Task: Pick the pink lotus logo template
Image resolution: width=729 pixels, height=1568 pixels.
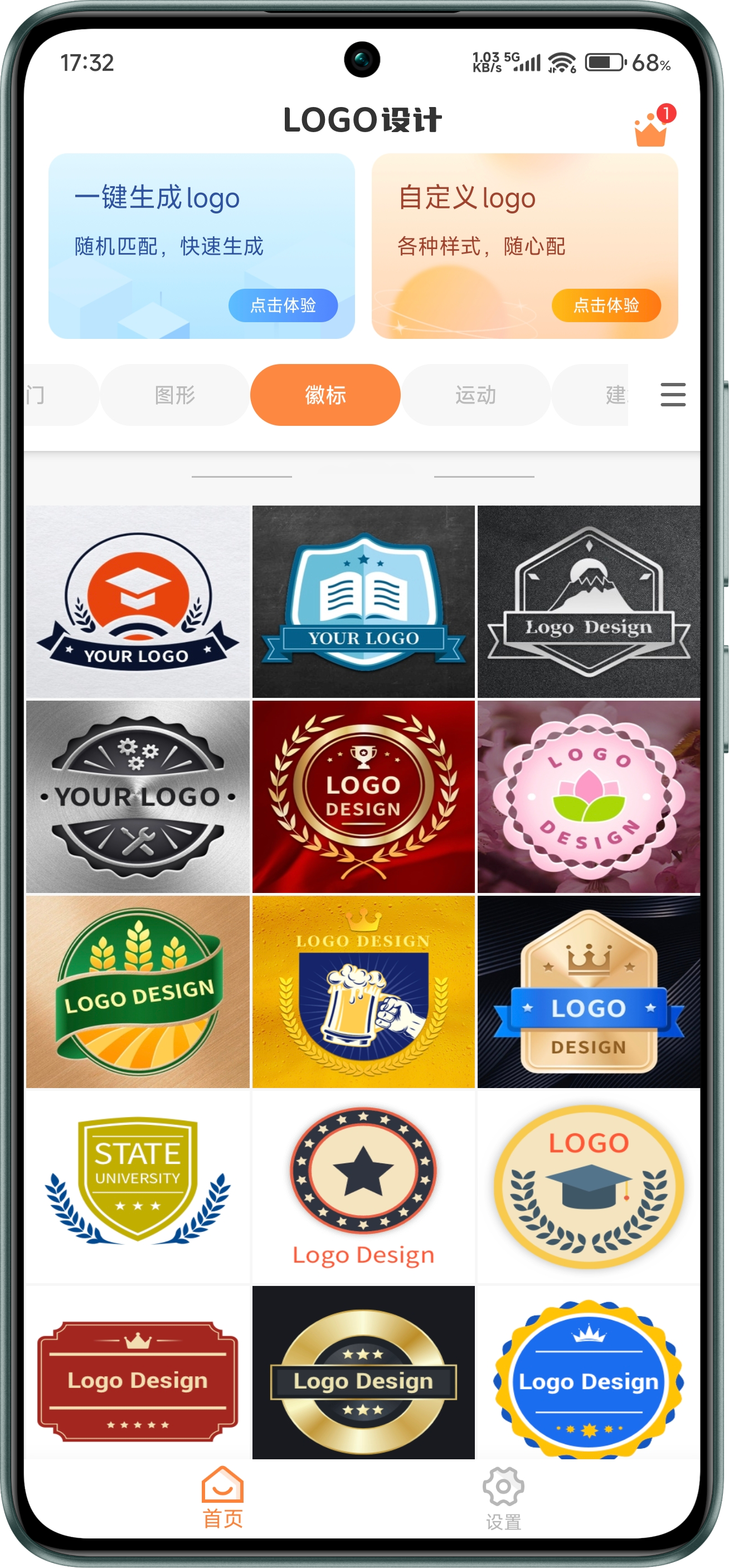Action: pos(589,796)
